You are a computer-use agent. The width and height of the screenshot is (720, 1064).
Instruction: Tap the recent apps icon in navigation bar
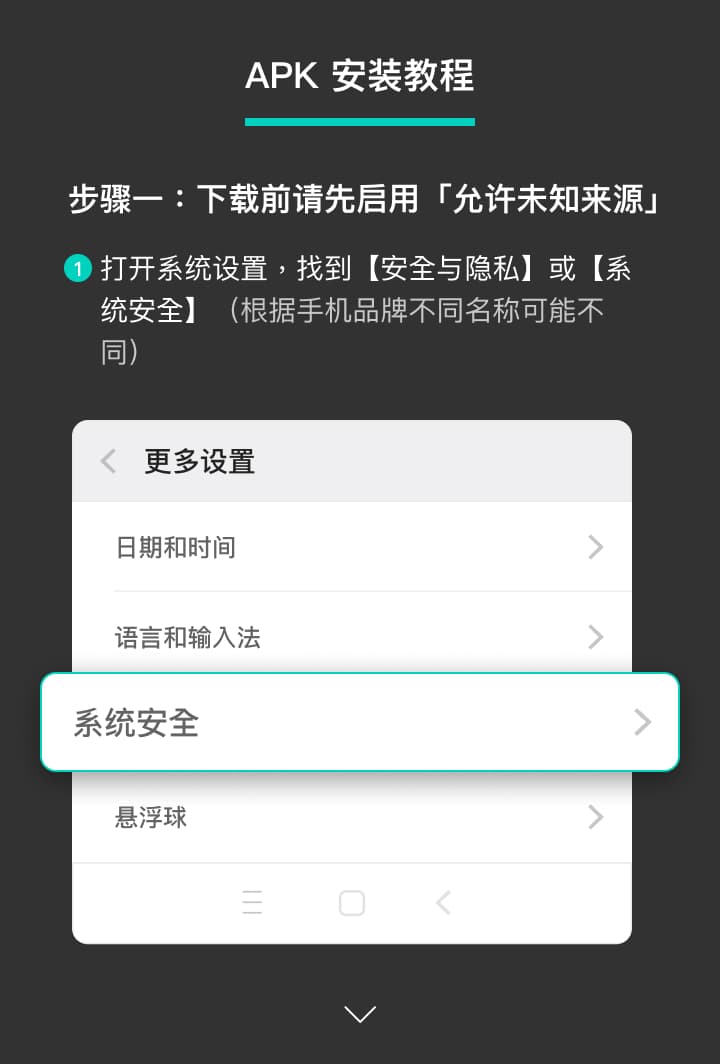(x=253, y=902)
